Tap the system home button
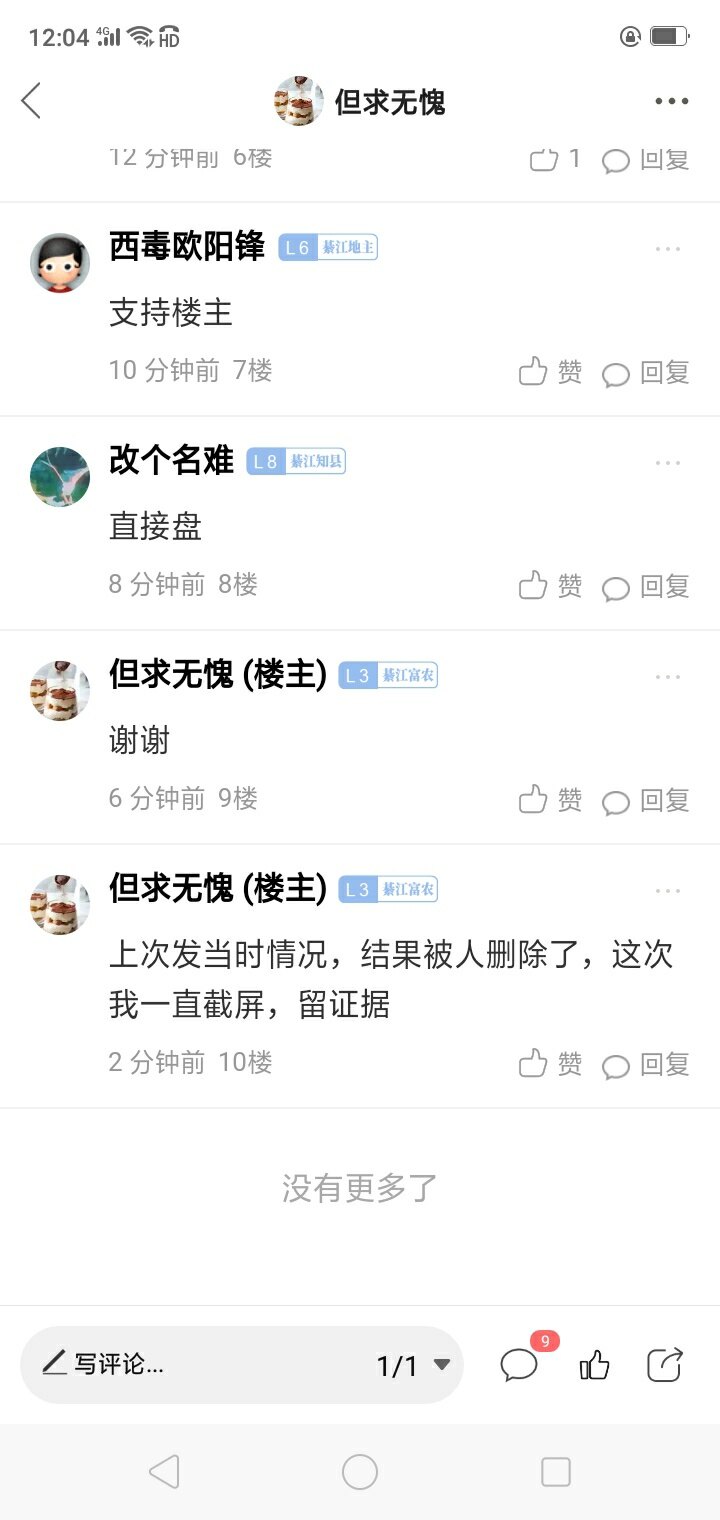 tap(360, 1472)
